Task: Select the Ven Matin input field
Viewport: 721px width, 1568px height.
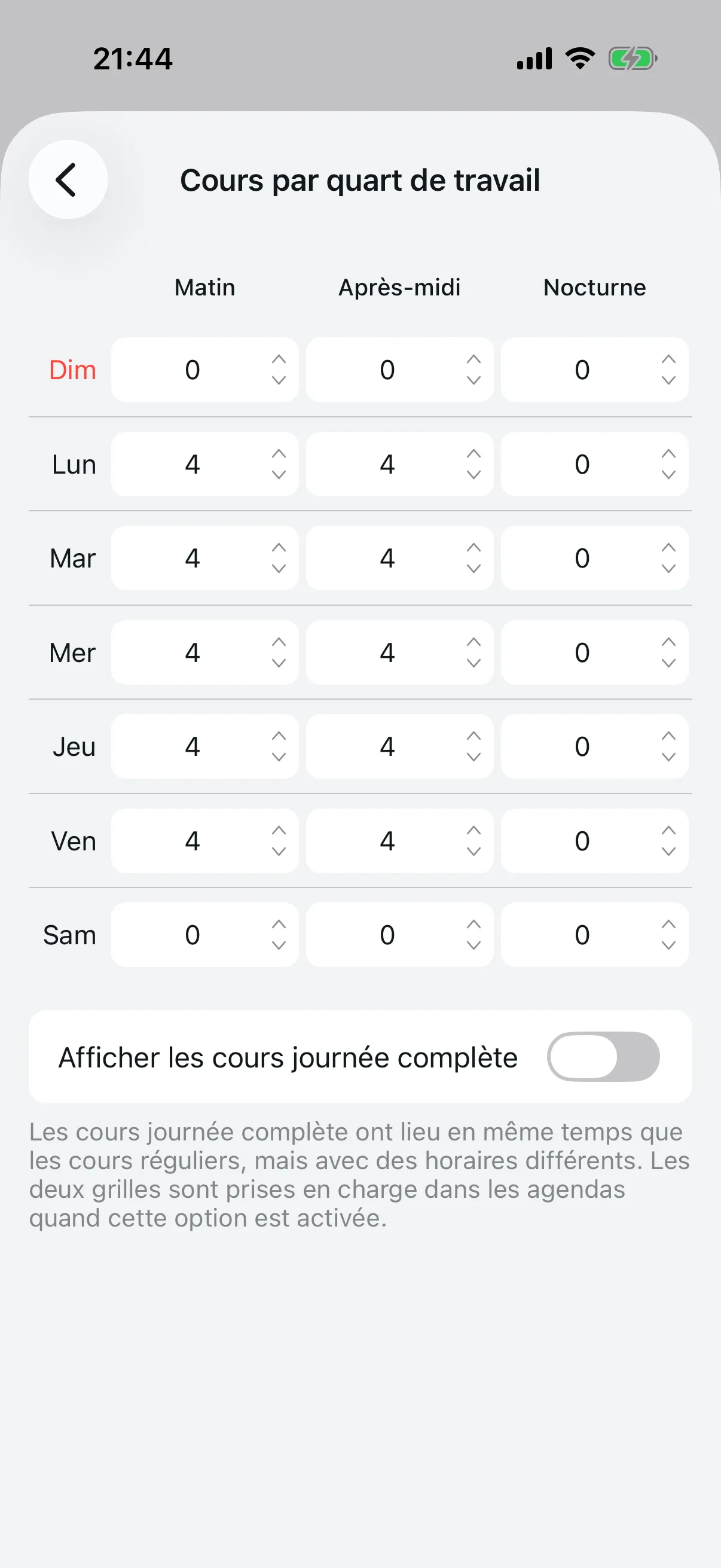Action: (193, 841)
